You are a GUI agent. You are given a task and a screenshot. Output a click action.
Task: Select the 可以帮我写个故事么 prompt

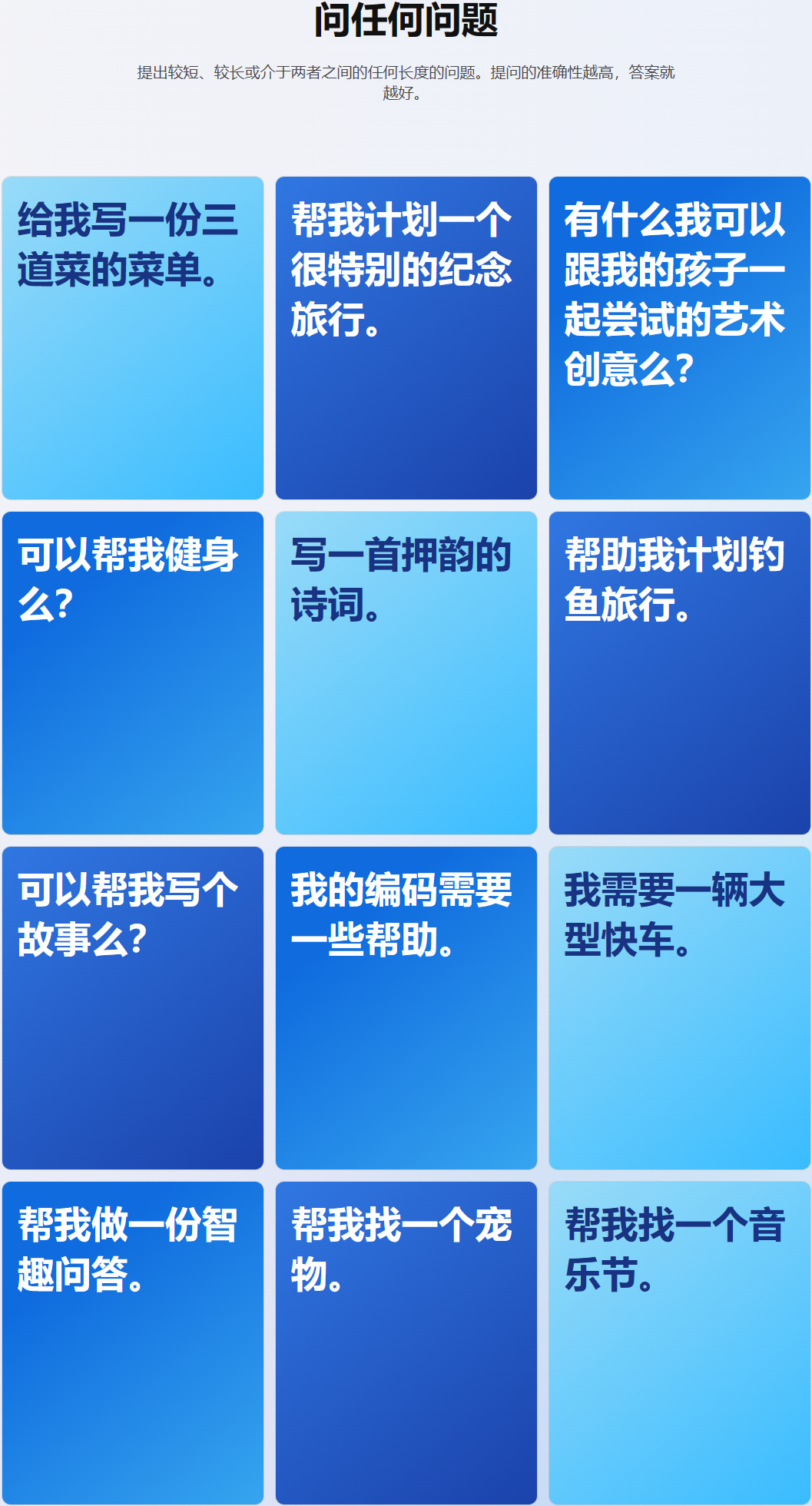pos(133,1008)
